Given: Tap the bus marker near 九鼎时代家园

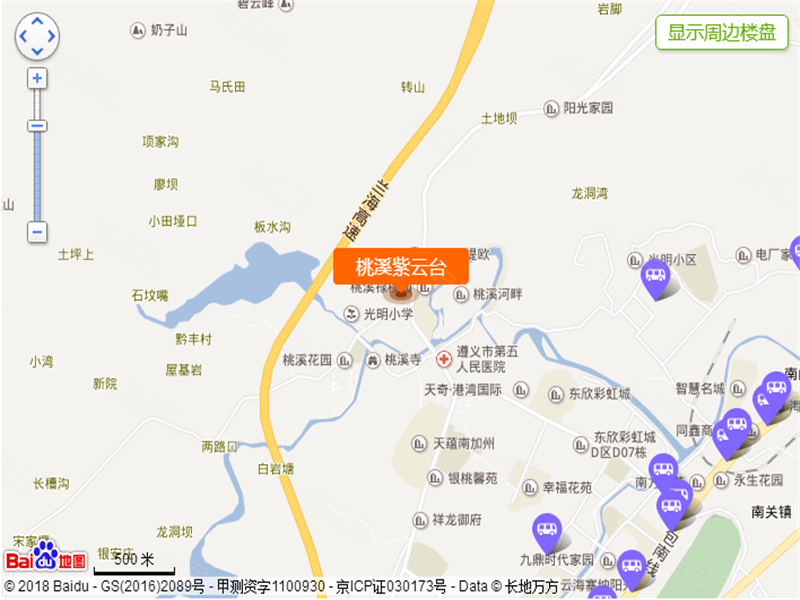Looking at the screenshot, I should (546, 532).
